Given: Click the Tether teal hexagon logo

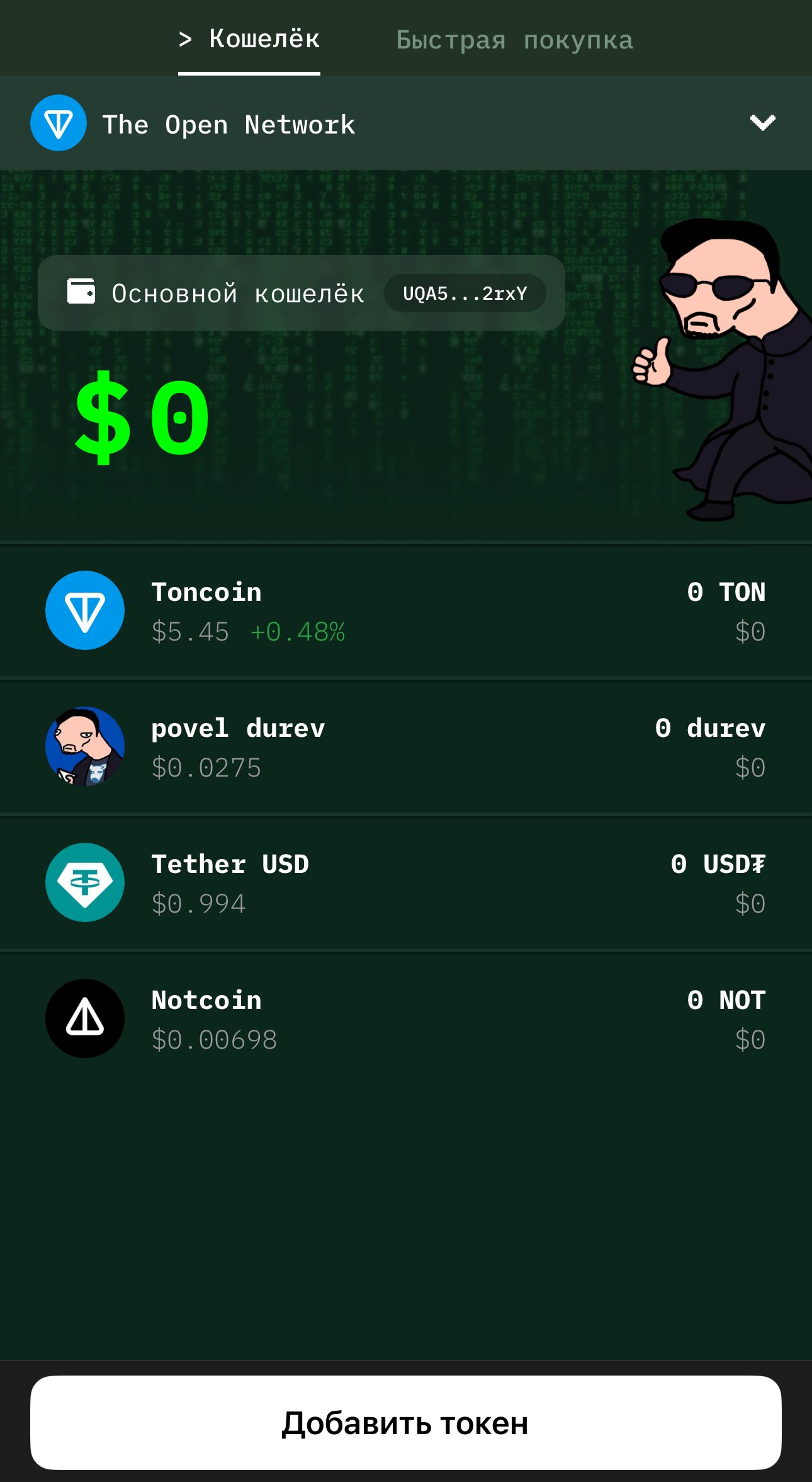Looking at the screenshot, I should tap(84, 882).
